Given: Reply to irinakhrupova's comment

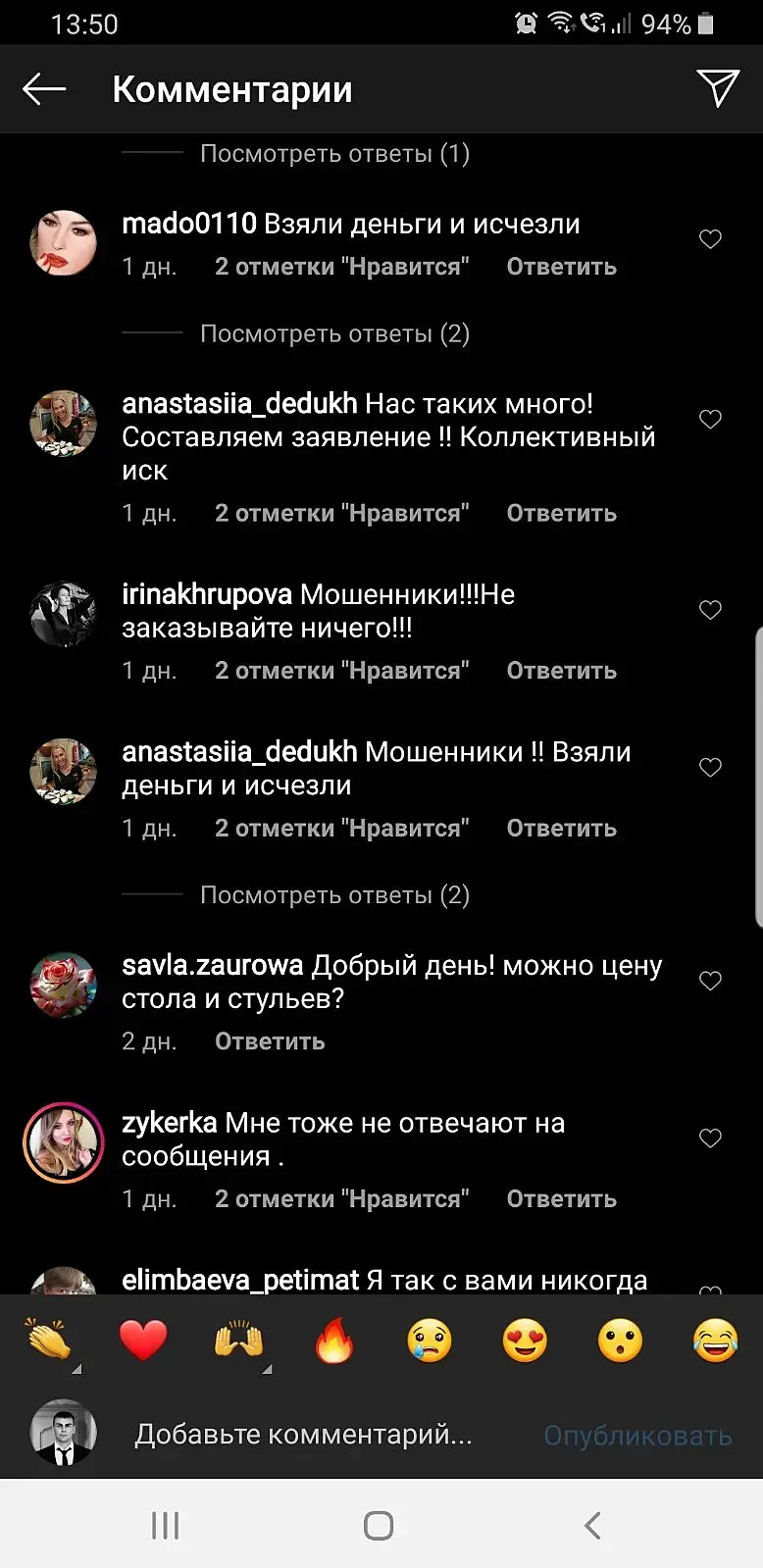Looking at the screenshot, I should click(561, 672).
